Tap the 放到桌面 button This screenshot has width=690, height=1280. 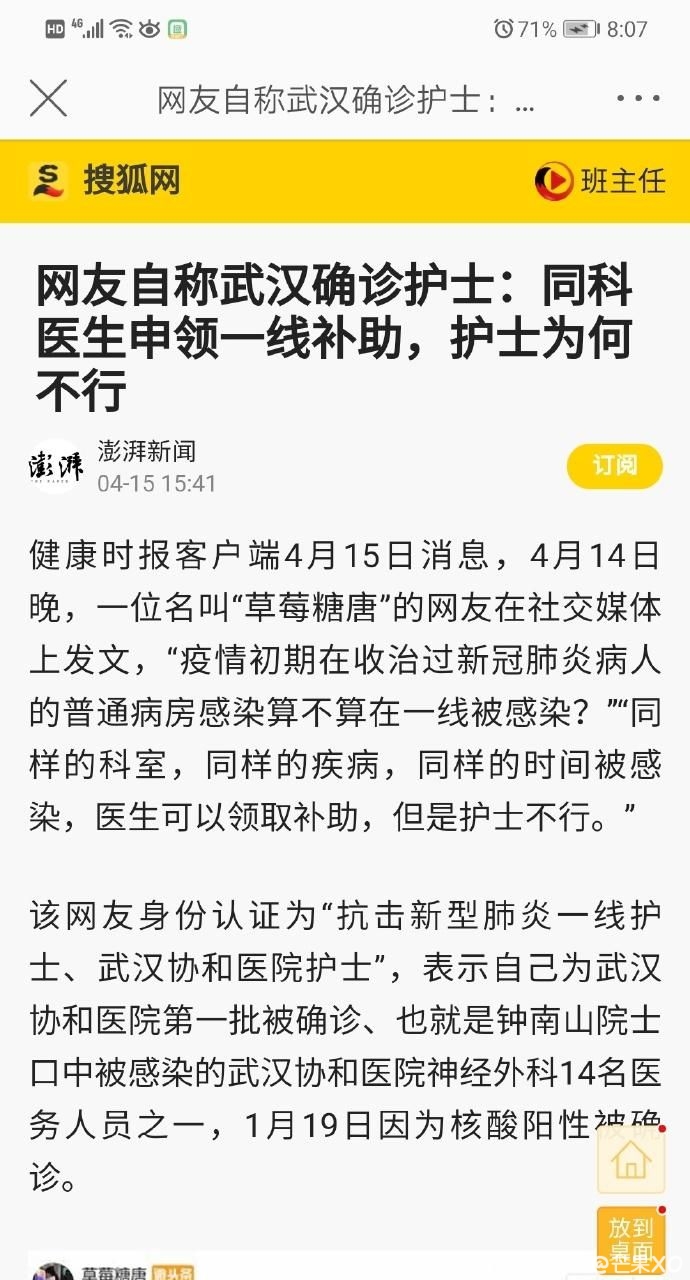pyautogui.click(x=631, y=1238)
